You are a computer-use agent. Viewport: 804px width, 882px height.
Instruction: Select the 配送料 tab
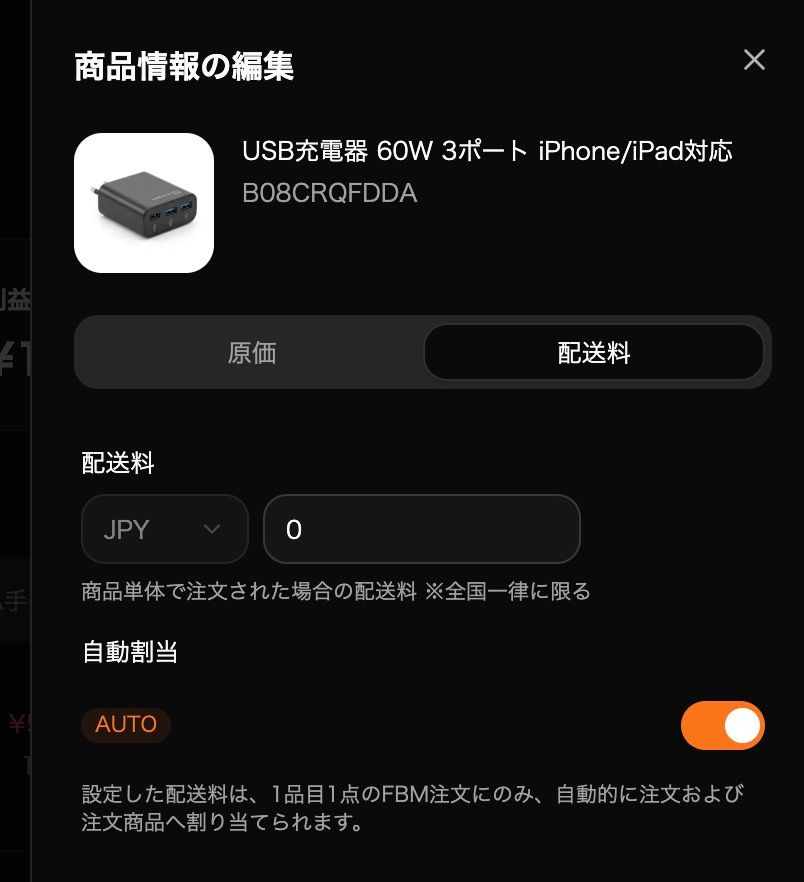pos(594,352)
